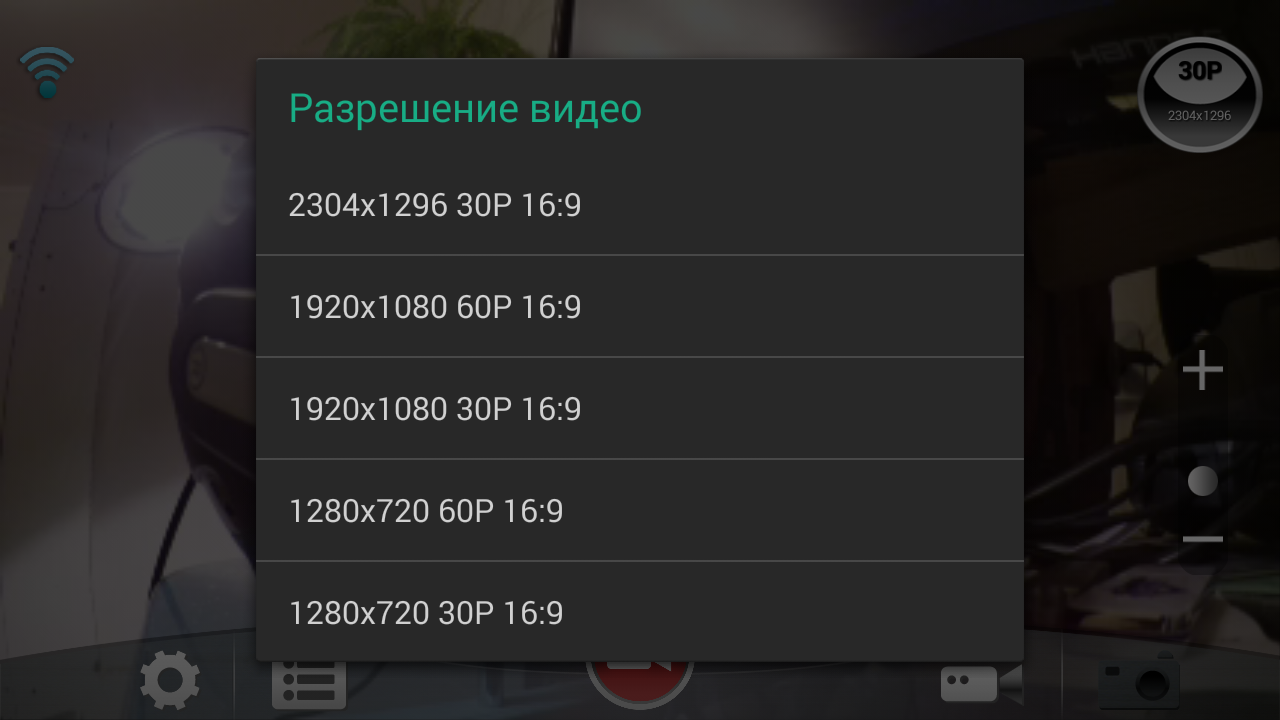The height and width of the screenshot is (720, 1280).
Task: Switch to video camera mode
Action: click(x=981, y=683)
